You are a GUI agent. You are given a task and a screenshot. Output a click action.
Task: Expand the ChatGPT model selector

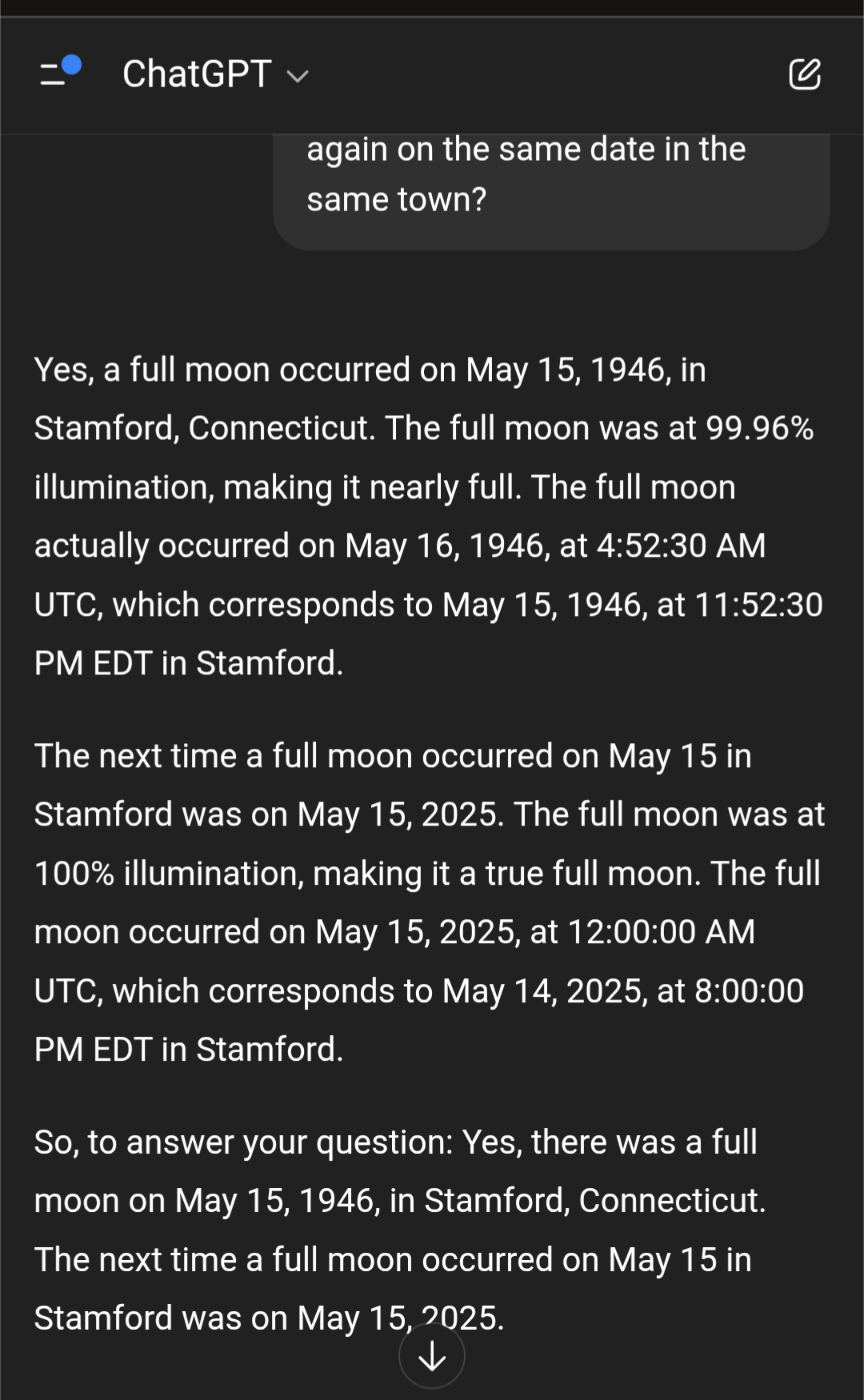(x=215, y=74)
